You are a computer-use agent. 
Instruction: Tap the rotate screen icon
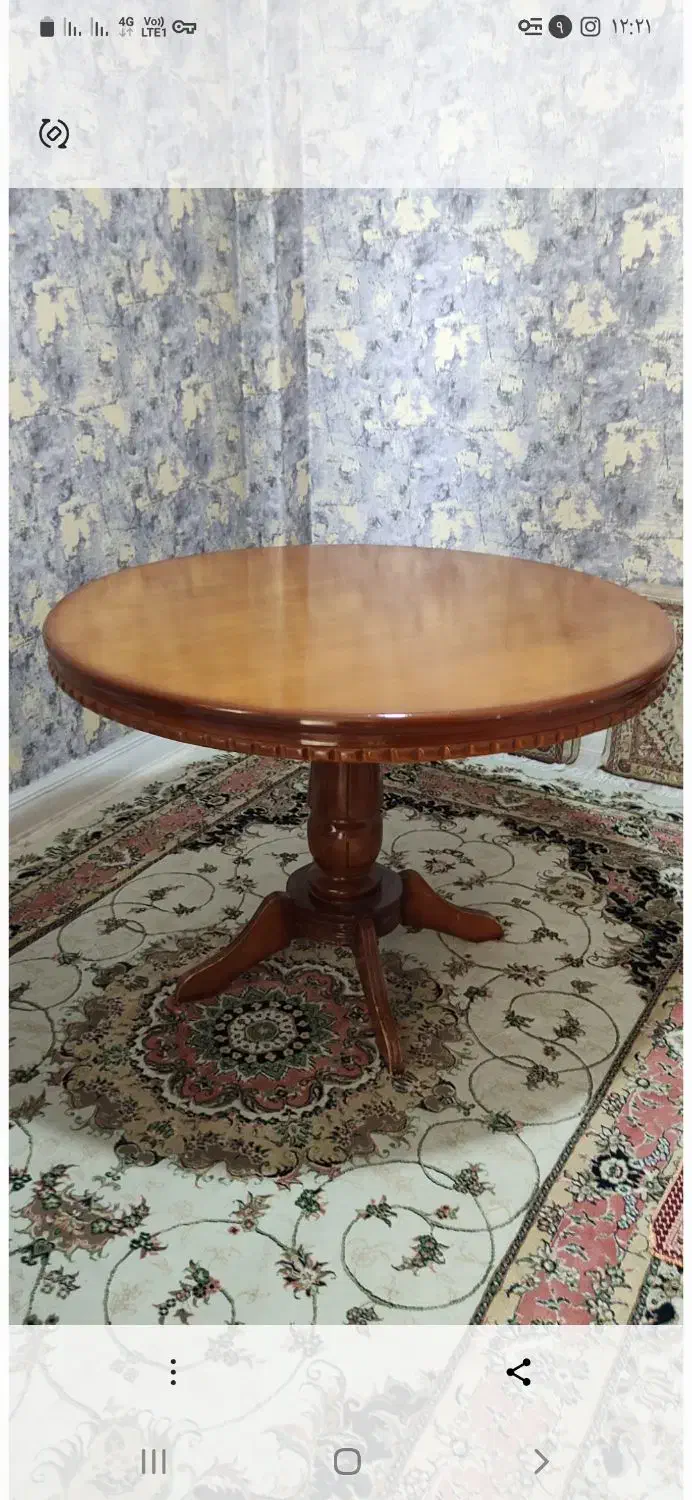pyautogui.click(x=54, y=133)
